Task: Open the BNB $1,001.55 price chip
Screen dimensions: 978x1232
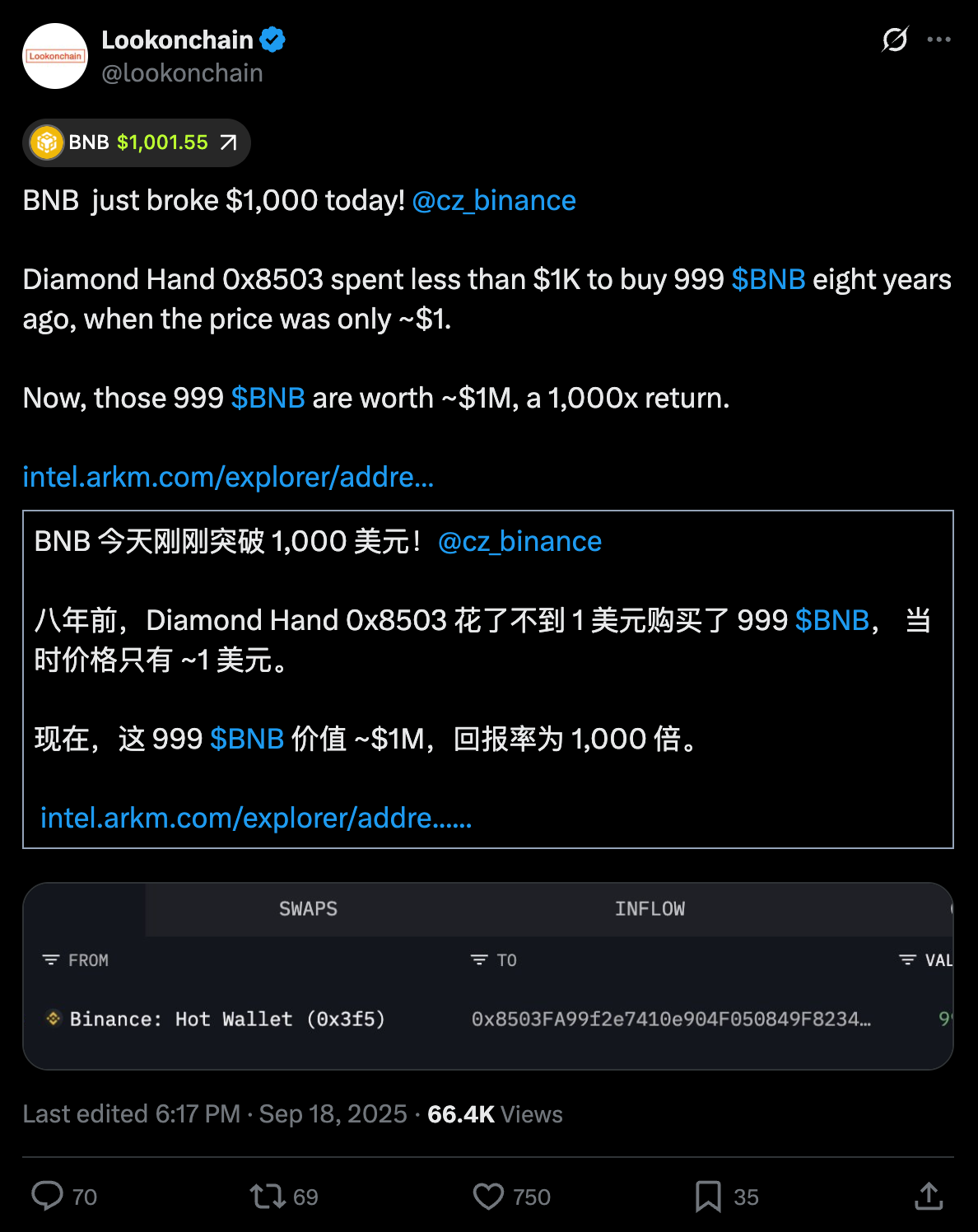Action: pos(137,142)
